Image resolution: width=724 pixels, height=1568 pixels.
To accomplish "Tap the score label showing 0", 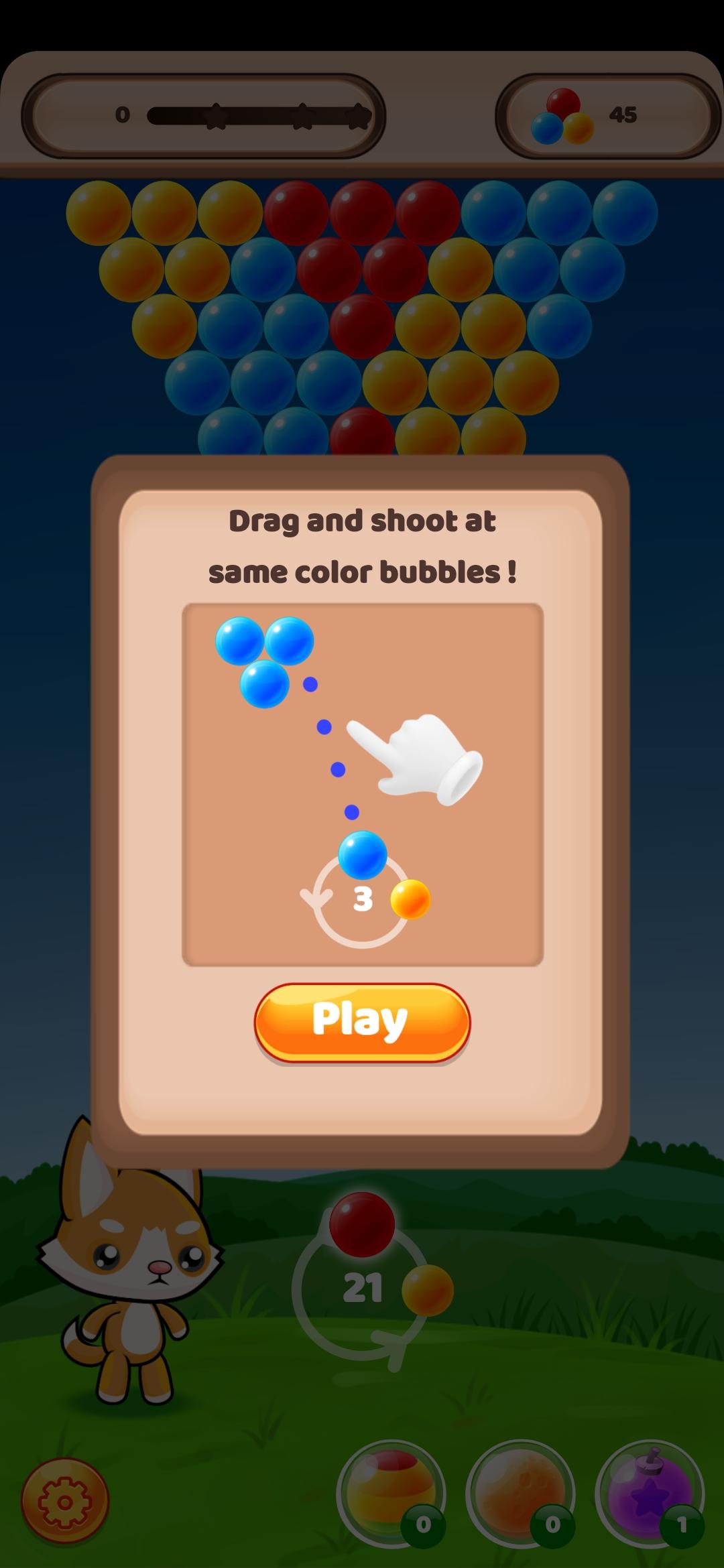I will (122, 113).
